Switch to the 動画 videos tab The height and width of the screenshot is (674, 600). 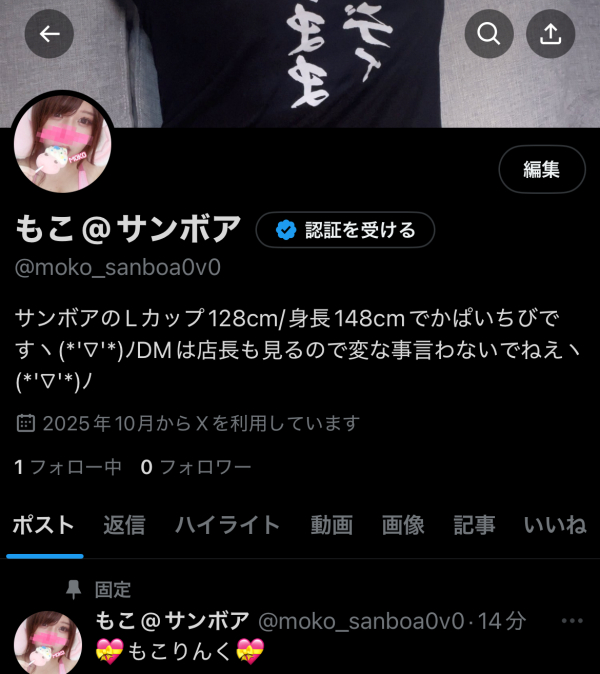(331, 525)
